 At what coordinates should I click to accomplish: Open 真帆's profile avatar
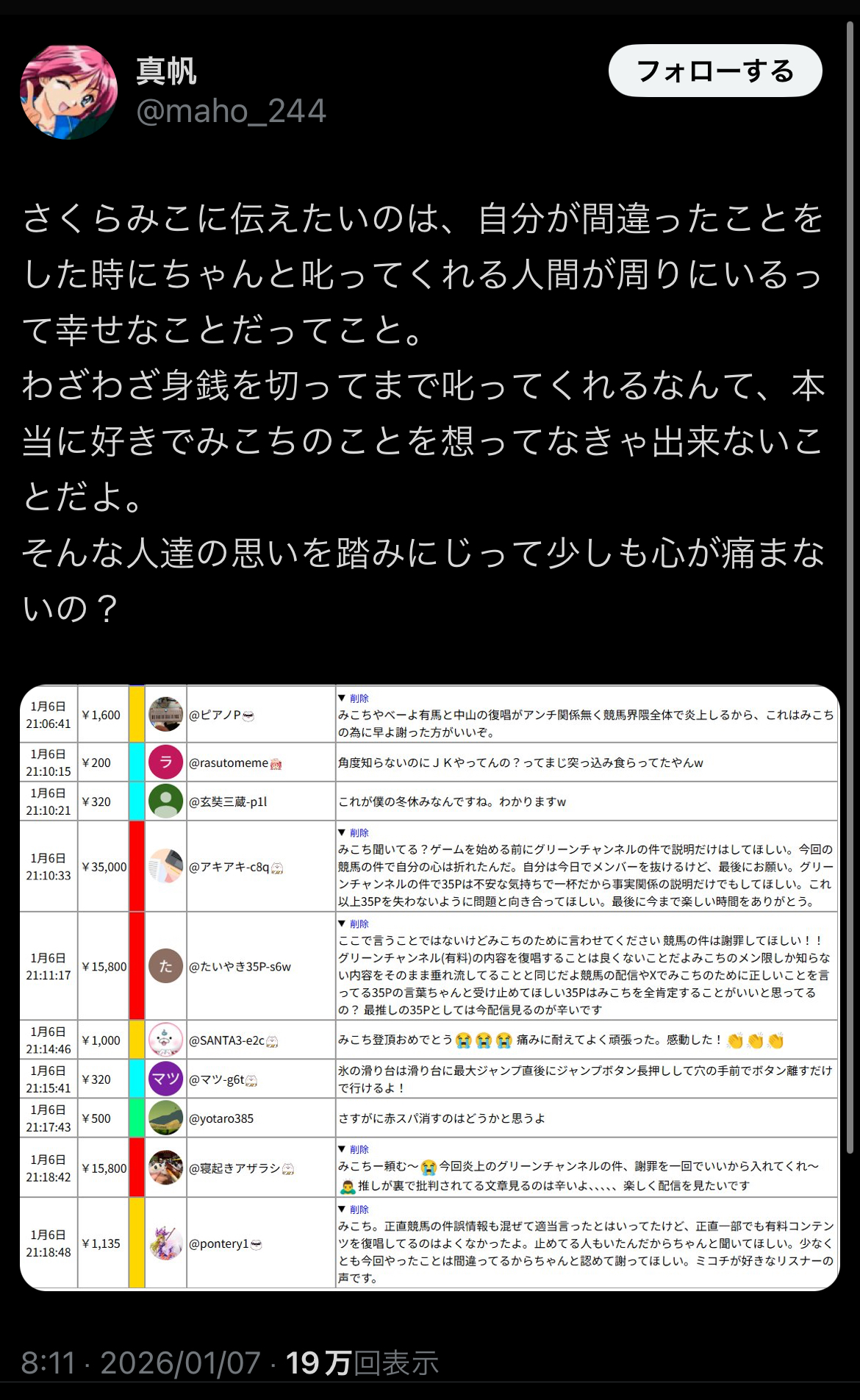(x=68, y=92)
